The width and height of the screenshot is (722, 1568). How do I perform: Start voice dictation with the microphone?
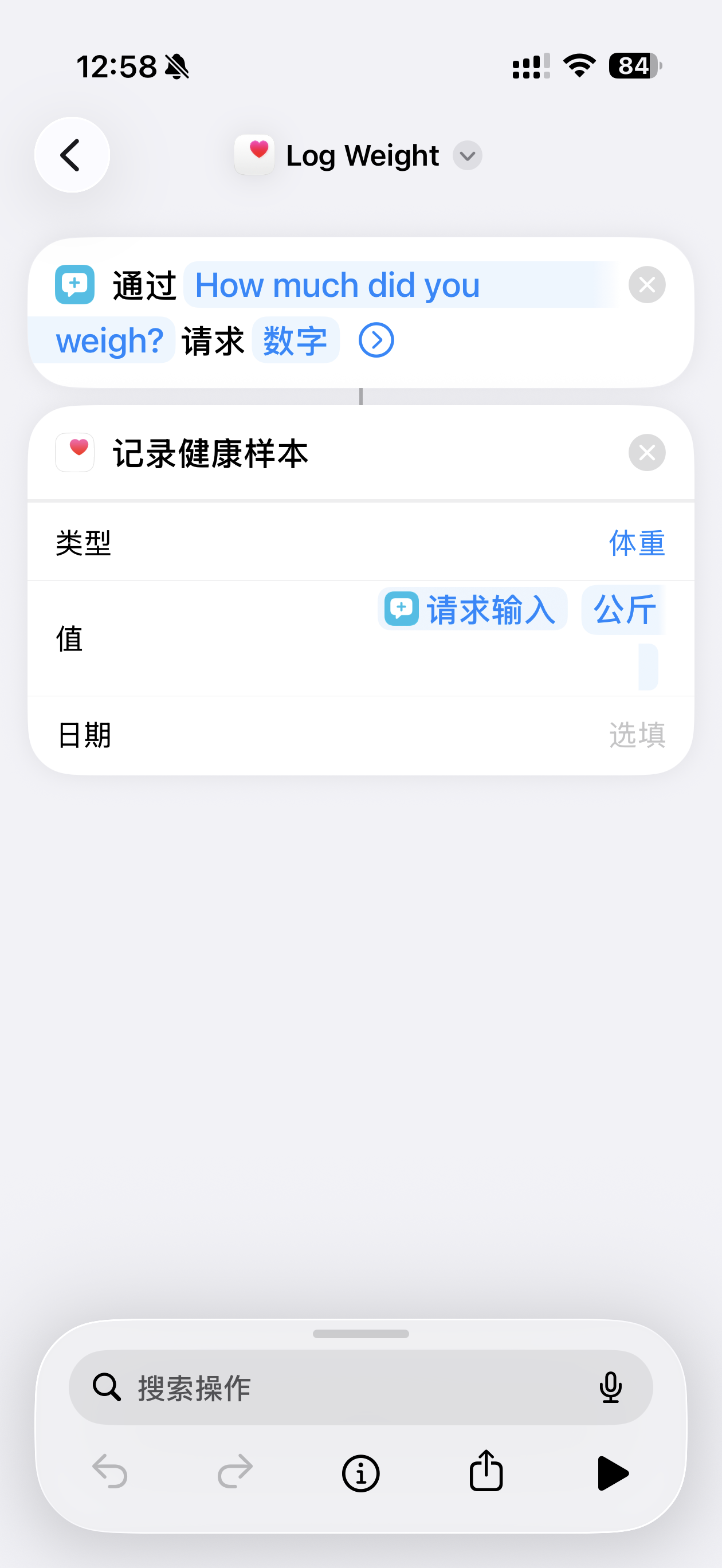[x=610, y=1388]
